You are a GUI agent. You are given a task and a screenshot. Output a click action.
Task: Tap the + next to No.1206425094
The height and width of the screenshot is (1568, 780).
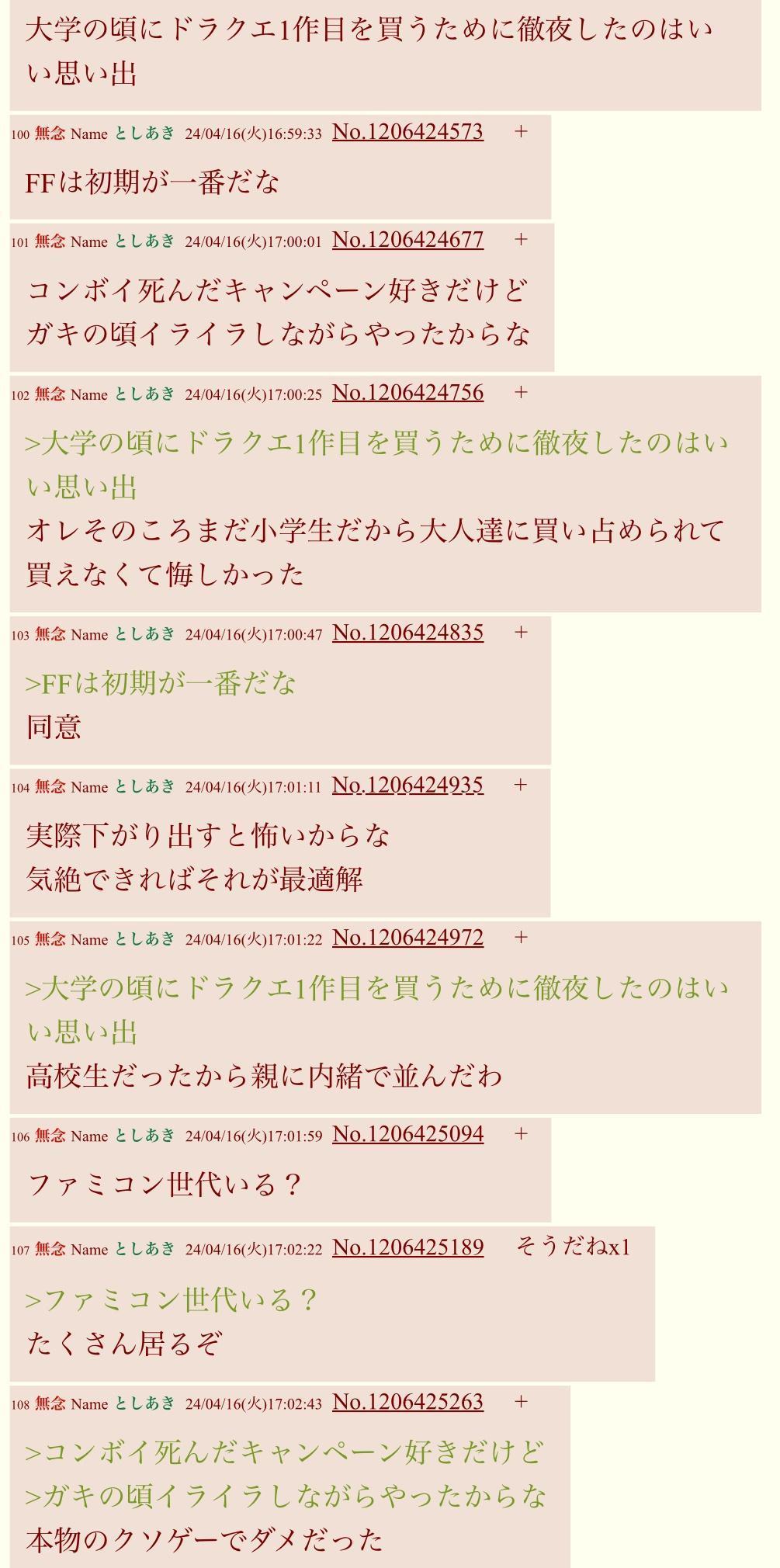click(521, 1134)
